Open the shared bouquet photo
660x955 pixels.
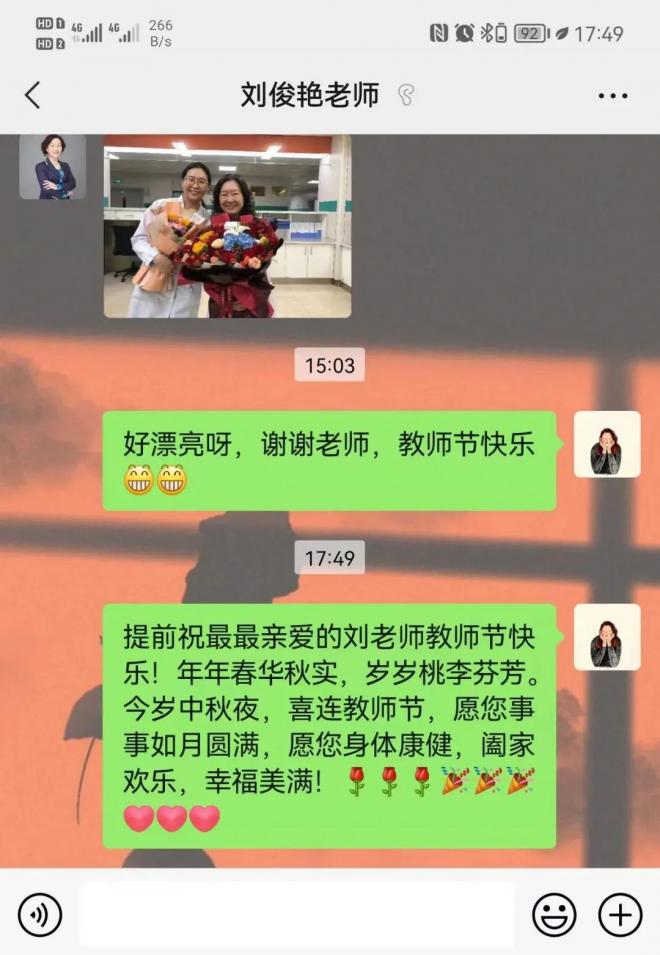227,226
